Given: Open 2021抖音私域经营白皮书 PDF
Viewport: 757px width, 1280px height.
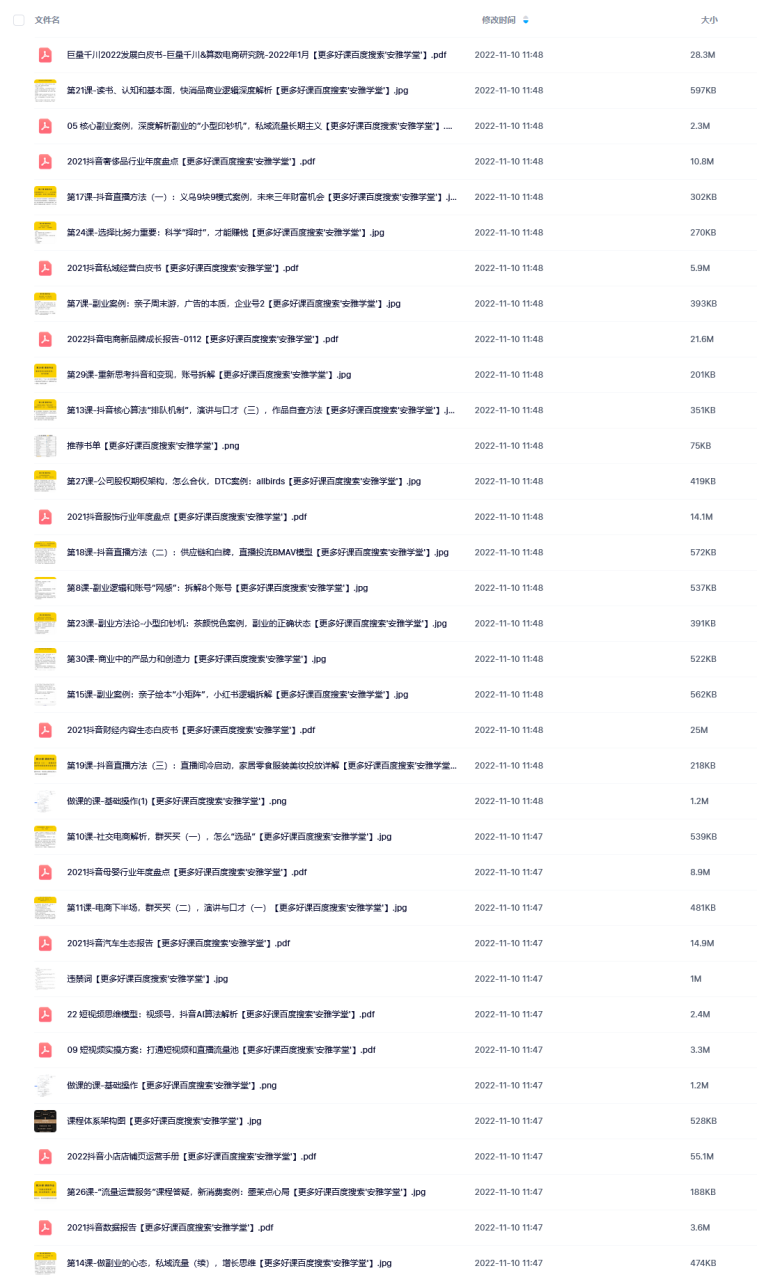Looking at the screenshot, I should 183,268.
